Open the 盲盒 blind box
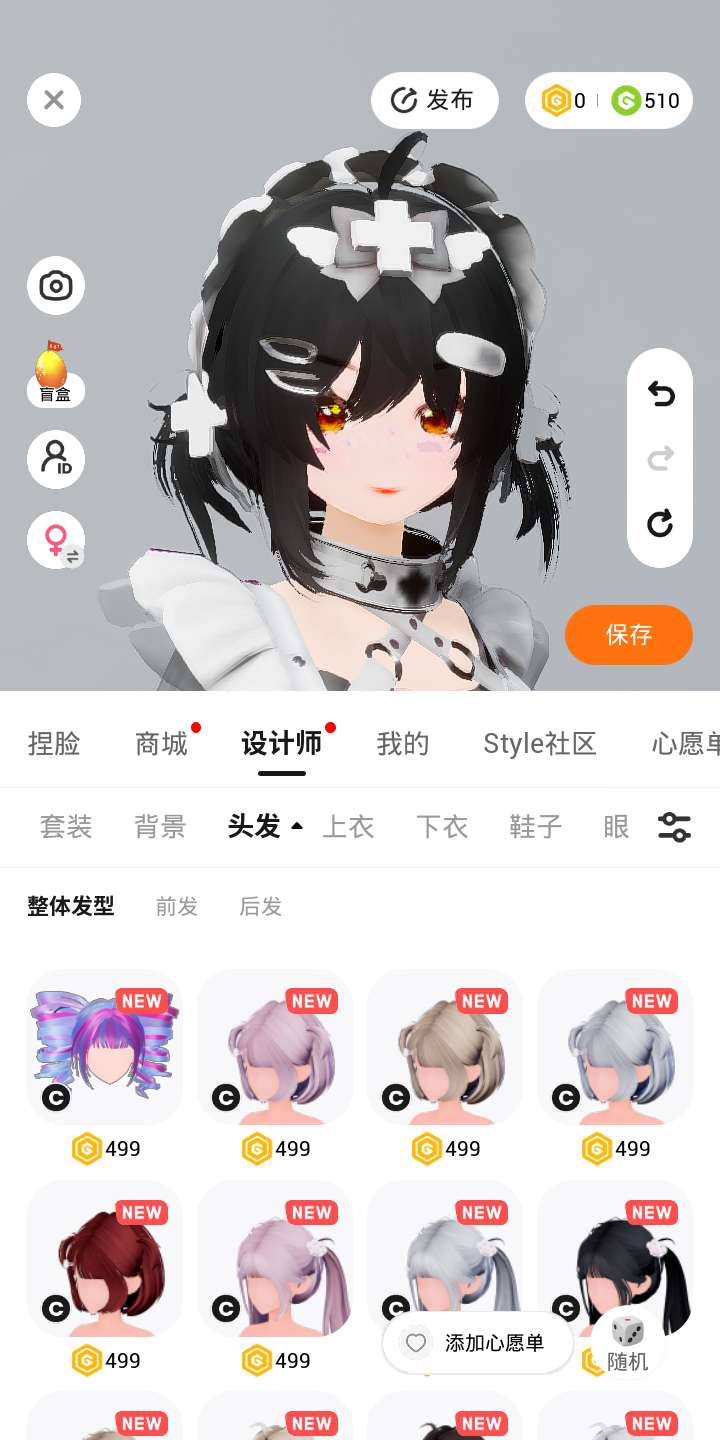 (x=55, y=374)
